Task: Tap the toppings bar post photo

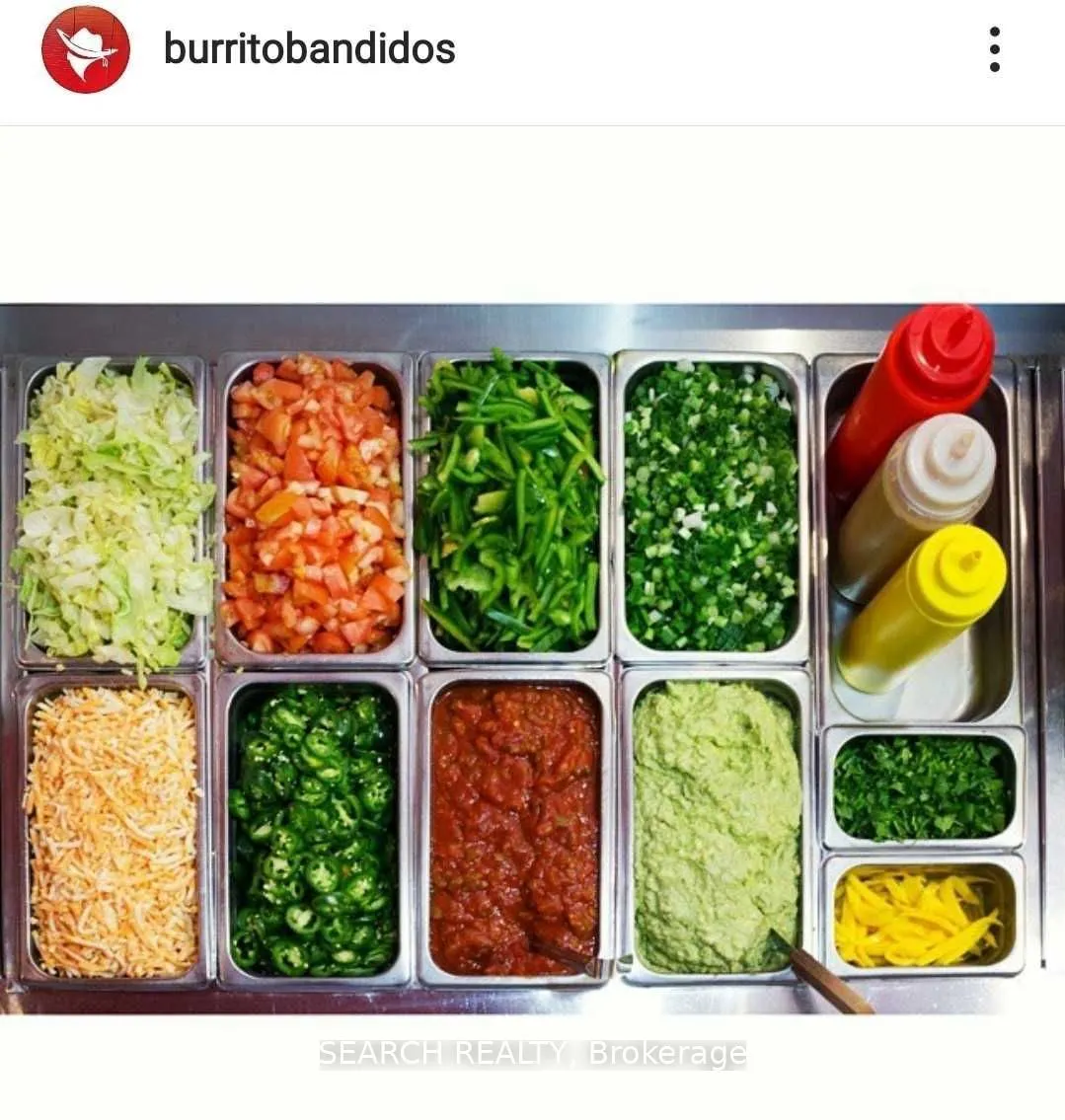Action: [x=532, y=658]
